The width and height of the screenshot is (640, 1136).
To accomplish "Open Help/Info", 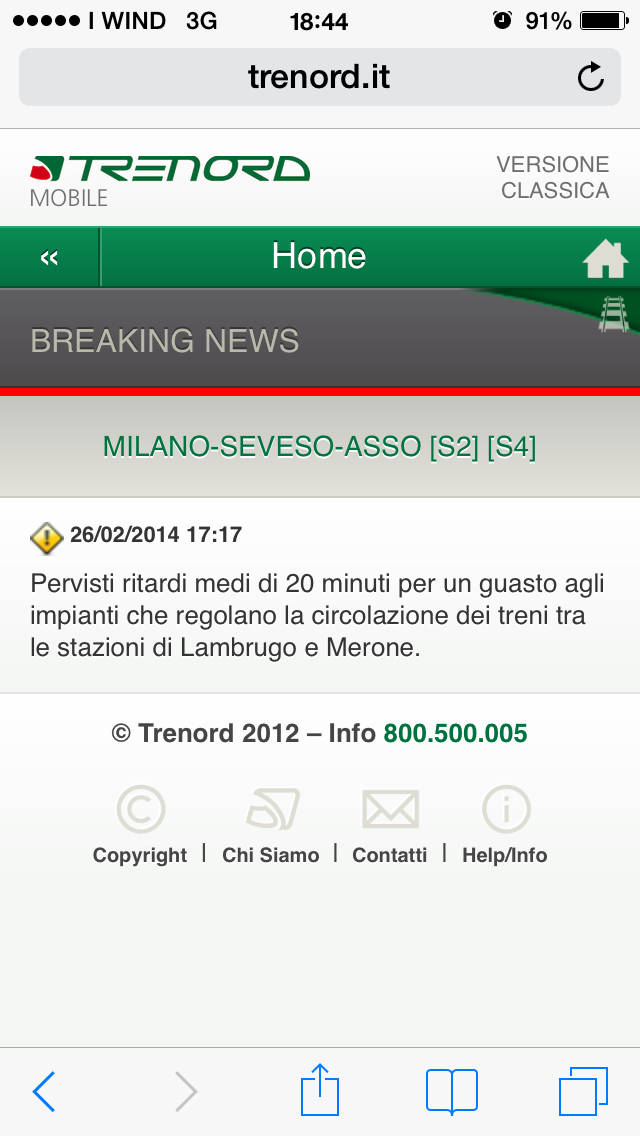I will 505,824.
